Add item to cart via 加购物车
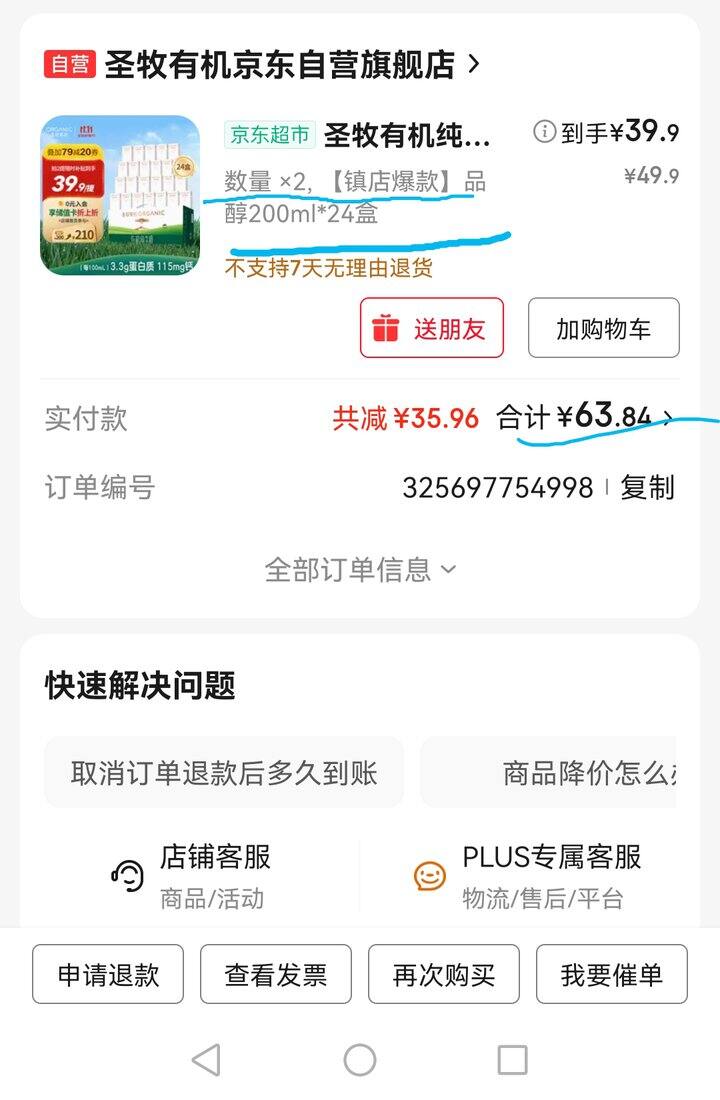The height and width of the screenshot is (1100, 720). [x=603, y=328]
